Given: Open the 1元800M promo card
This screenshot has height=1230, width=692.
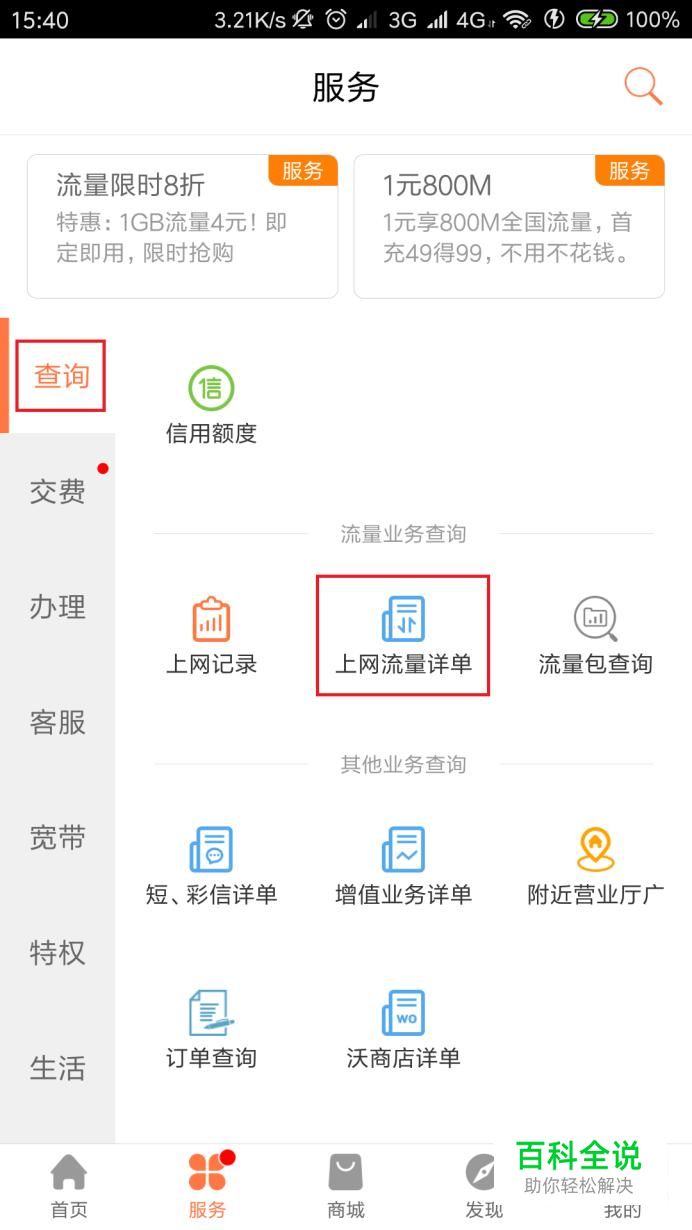Looking at the screenshot, I should pos(509,226).
